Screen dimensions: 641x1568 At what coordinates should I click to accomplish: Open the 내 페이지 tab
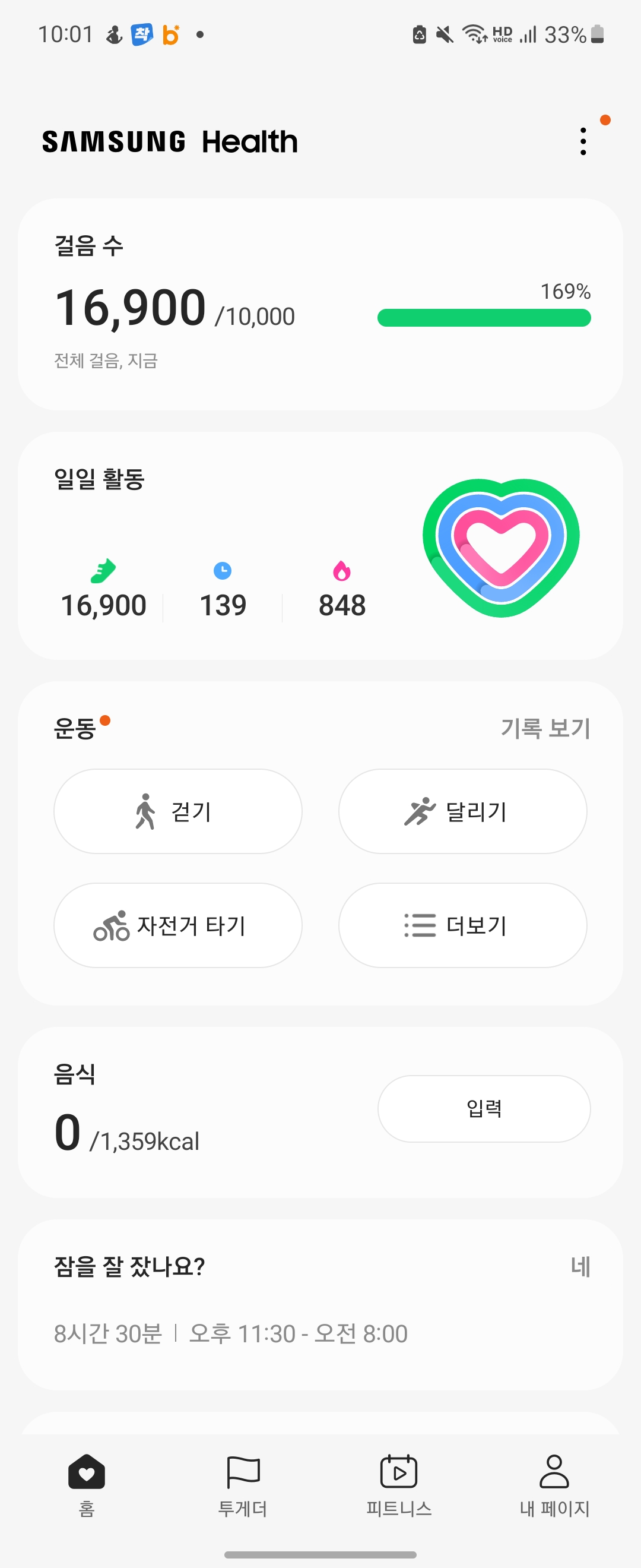click(554, 1484)
